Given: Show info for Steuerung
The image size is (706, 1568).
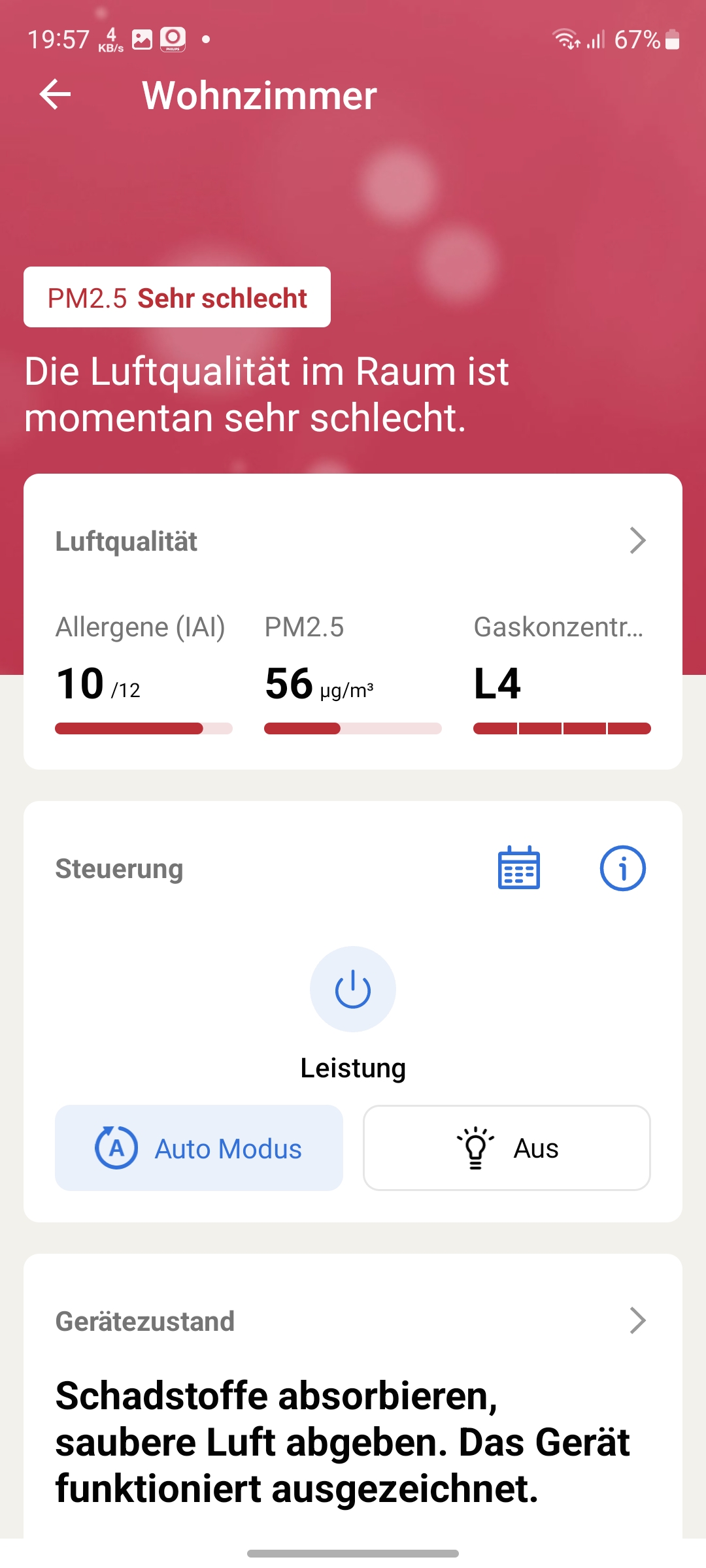Looking at the screenshot, I should click(622, 868).
